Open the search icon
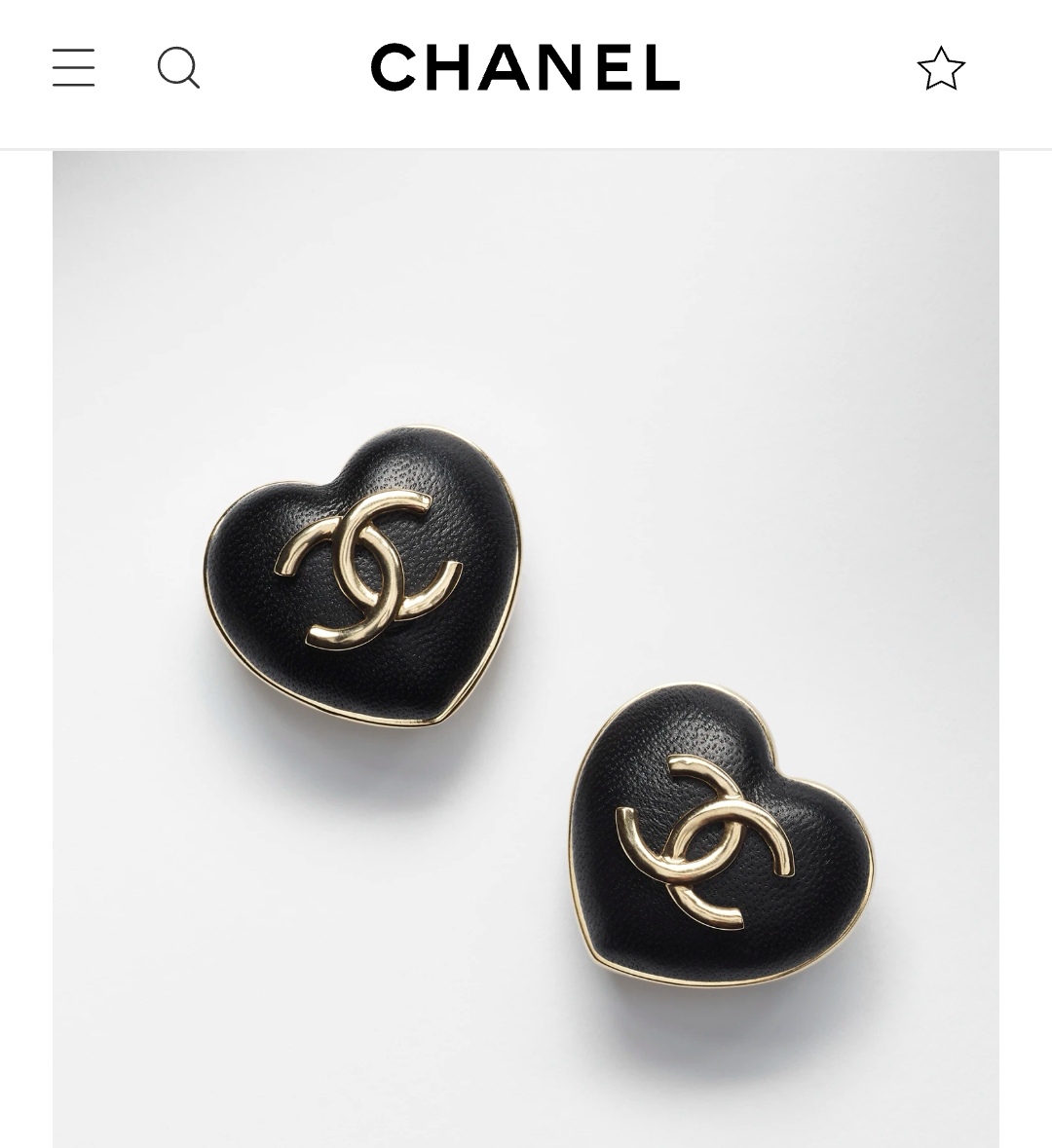This screenshot has height=1148, width=1052. coord(178,68)
